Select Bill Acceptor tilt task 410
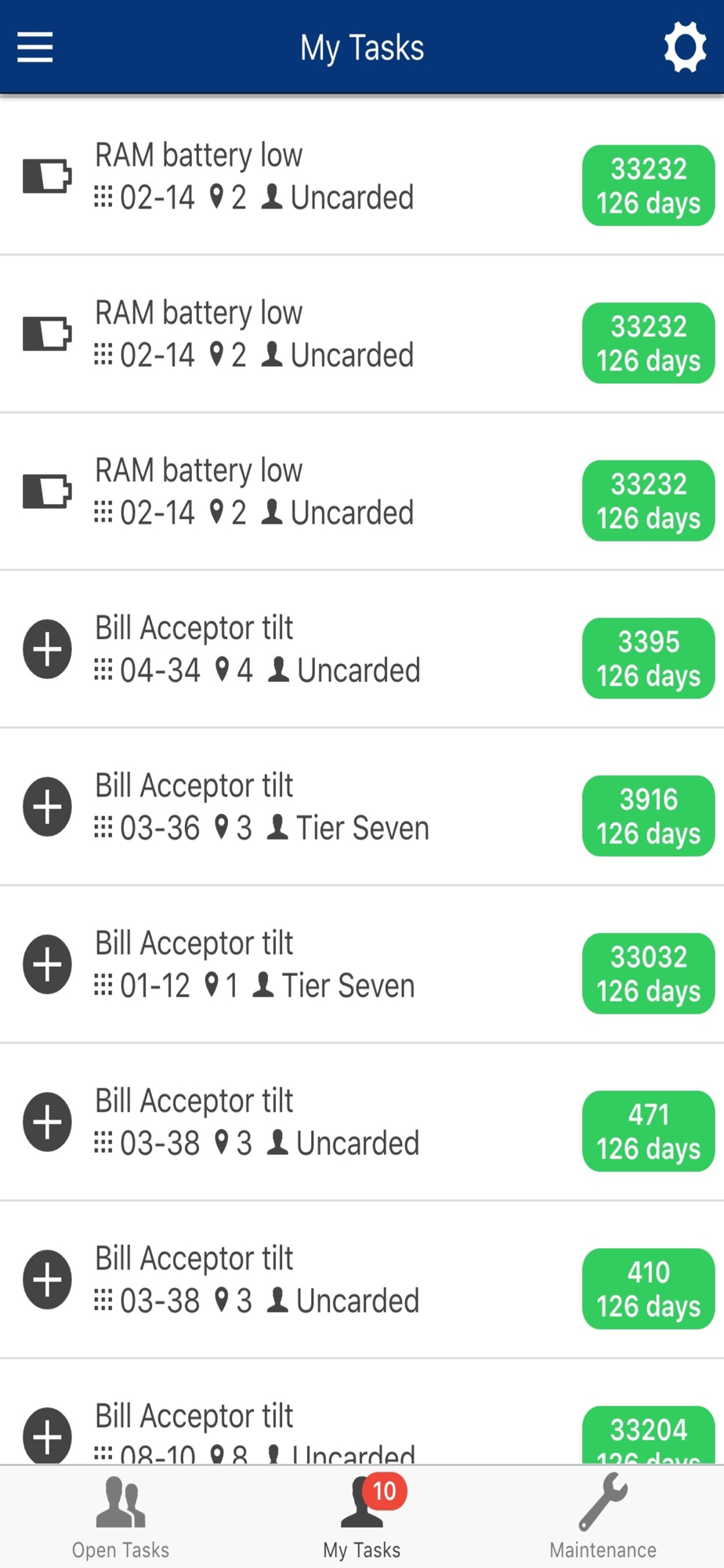Image resolution: width=724 pixels, height=1568 pixels. [x=362, y=1279]
